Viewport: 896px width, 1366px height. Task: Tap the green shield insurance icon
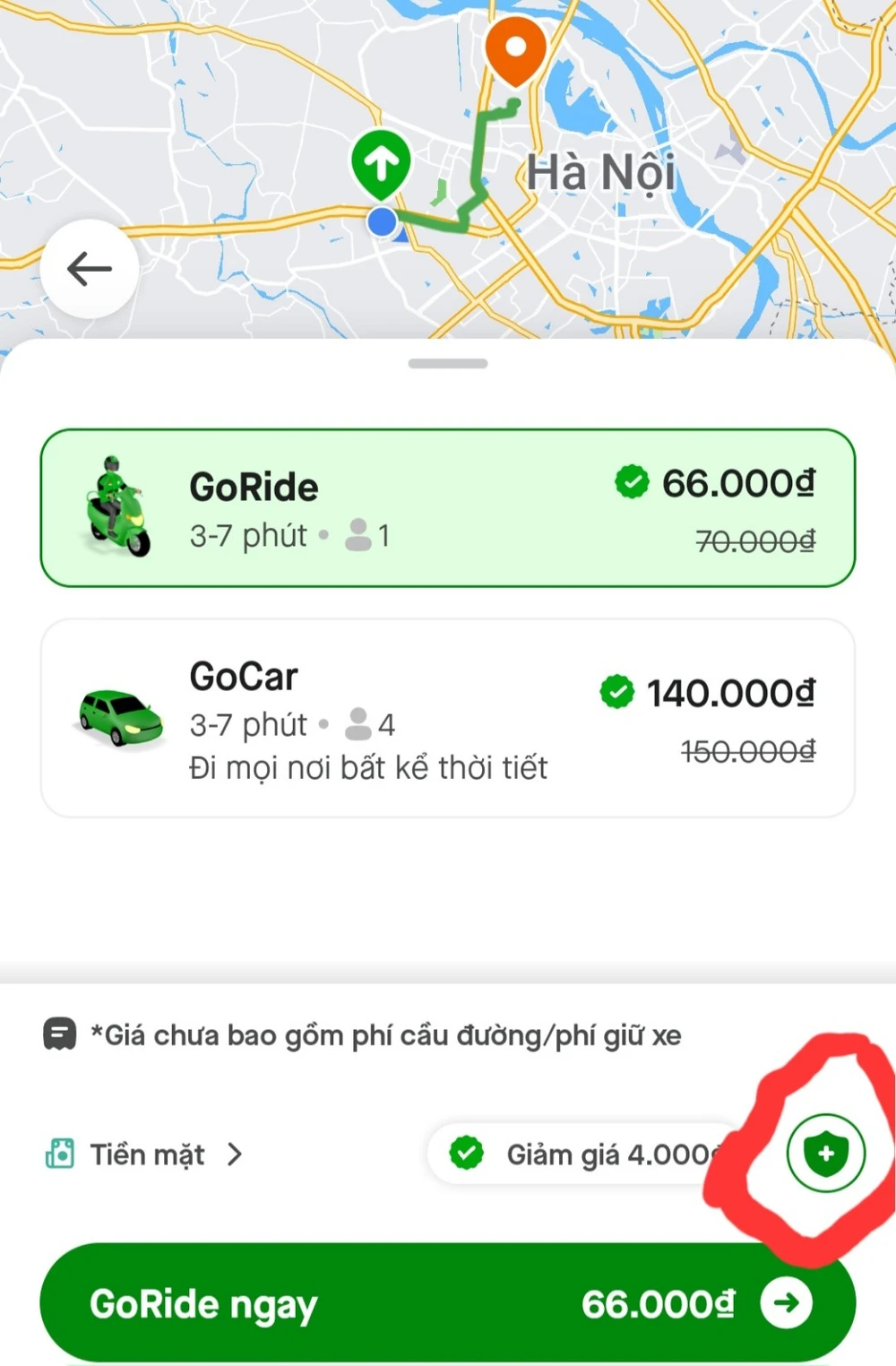coord(825,1154)
